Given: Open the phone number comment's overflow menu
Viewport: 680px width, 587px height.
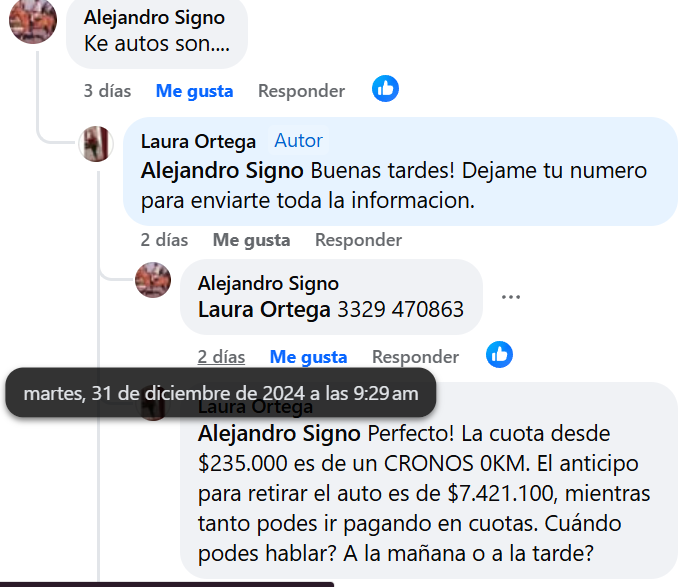Looking at the screenshot, I should 511,297.
